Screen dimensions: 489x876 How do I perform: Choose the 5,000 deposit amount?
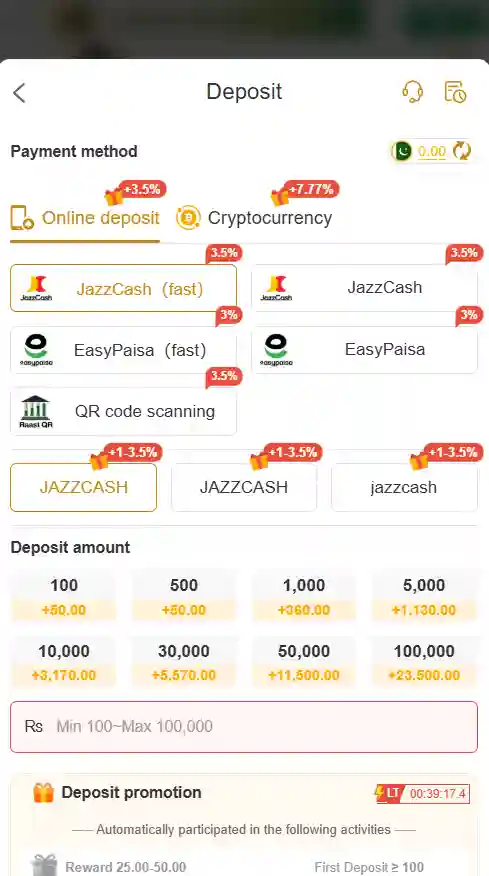pos(424,596)
